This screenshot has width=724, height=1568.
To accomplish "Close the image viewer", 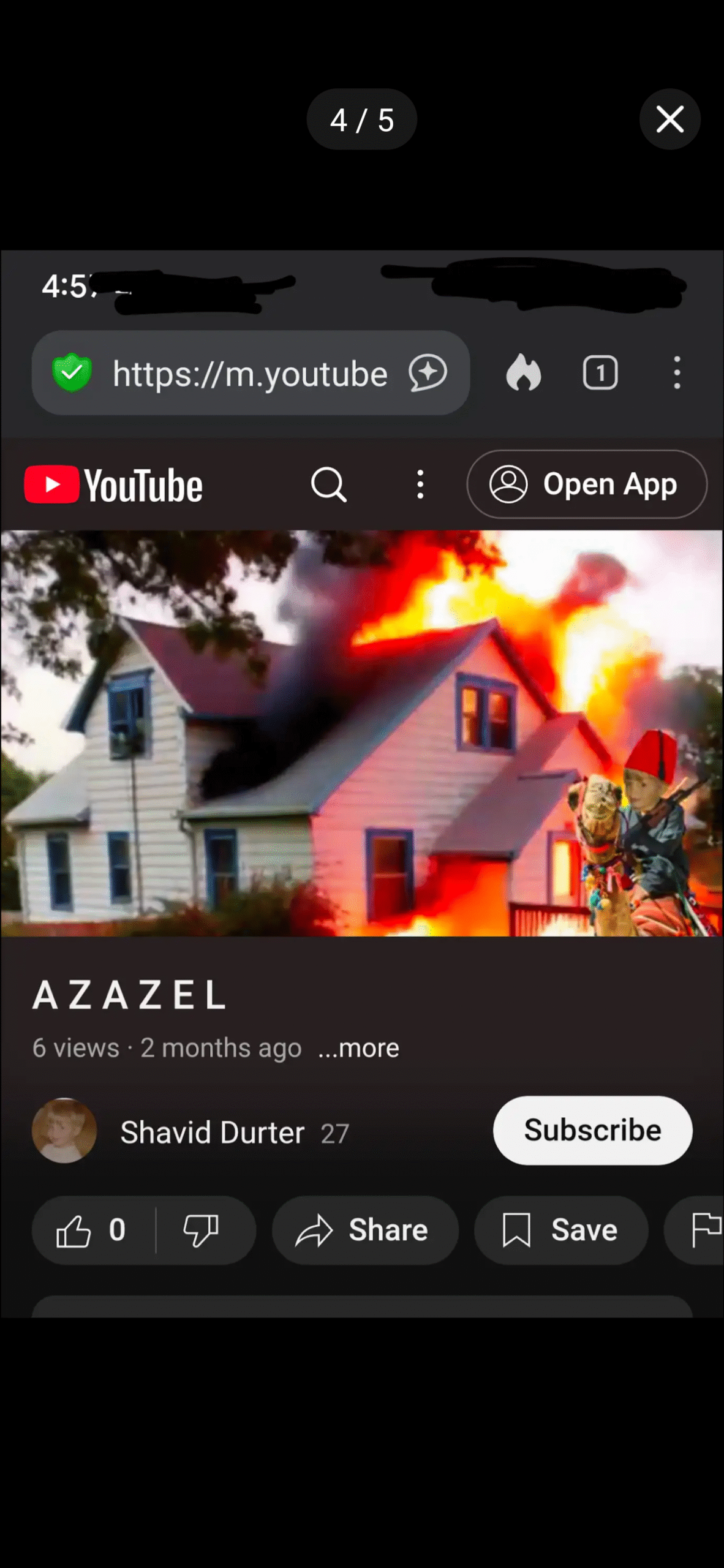I will coord(669,119).
